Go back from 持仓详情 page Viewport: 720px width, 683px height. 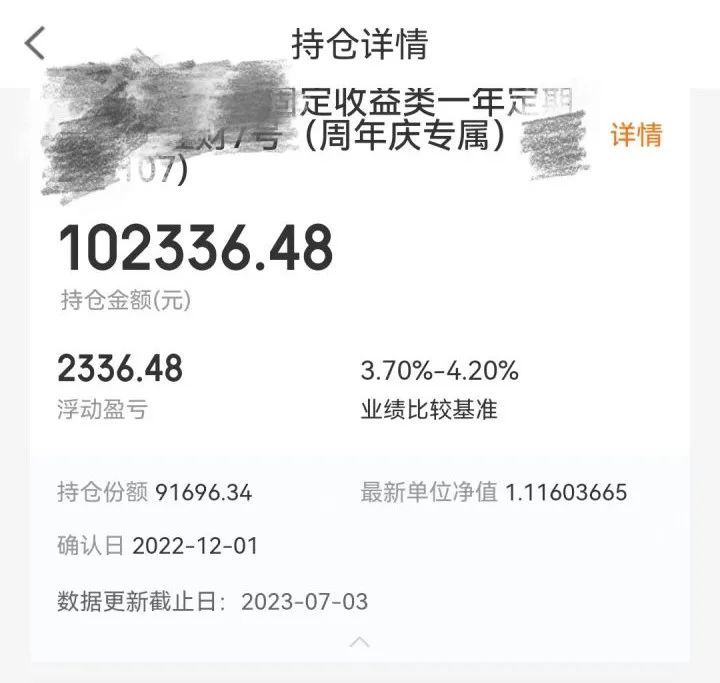click(x=36, y=43)
